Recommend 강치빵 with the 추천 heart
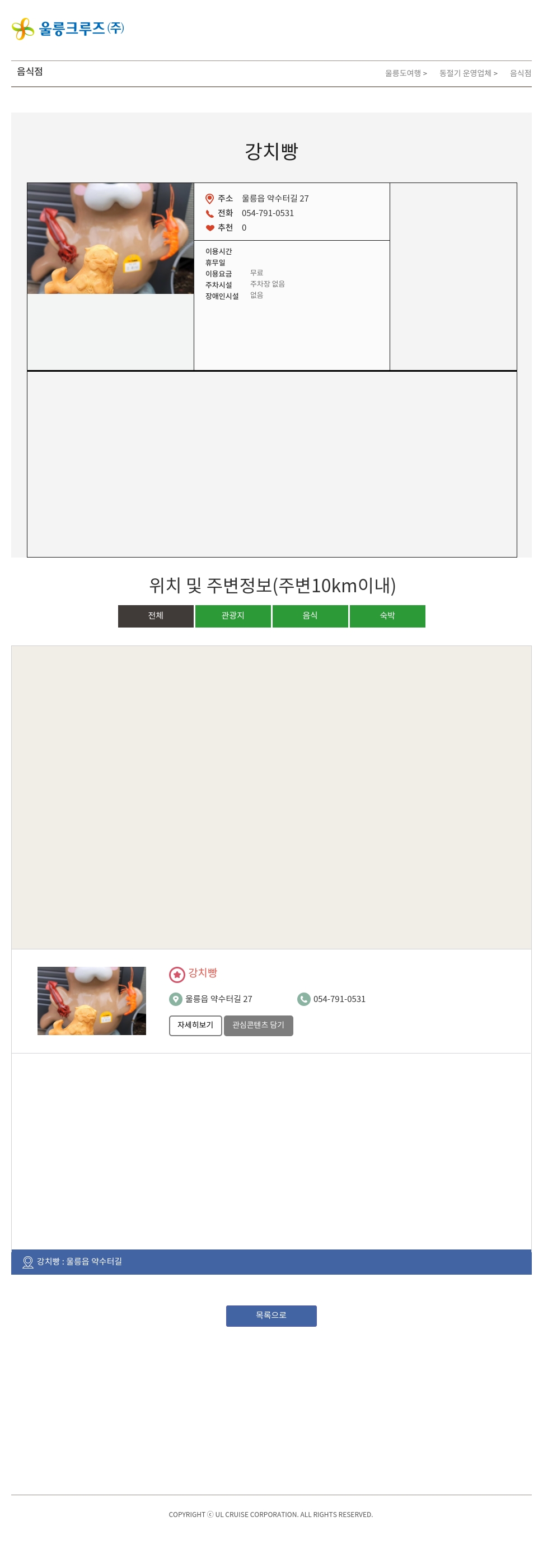Screen dimensions: 543x1568 click(210, 228)
